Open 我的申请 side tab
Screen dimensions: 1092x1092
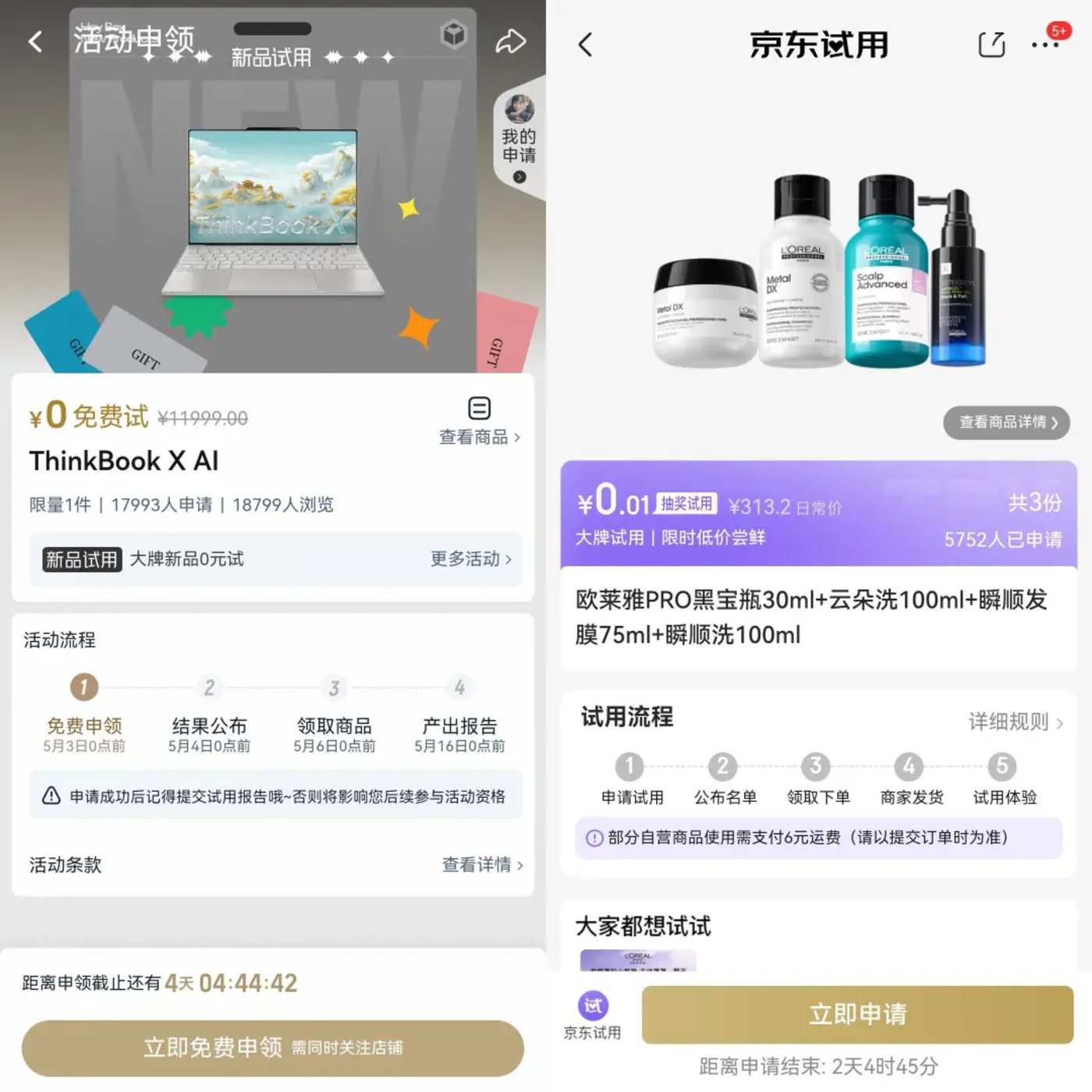519,140
